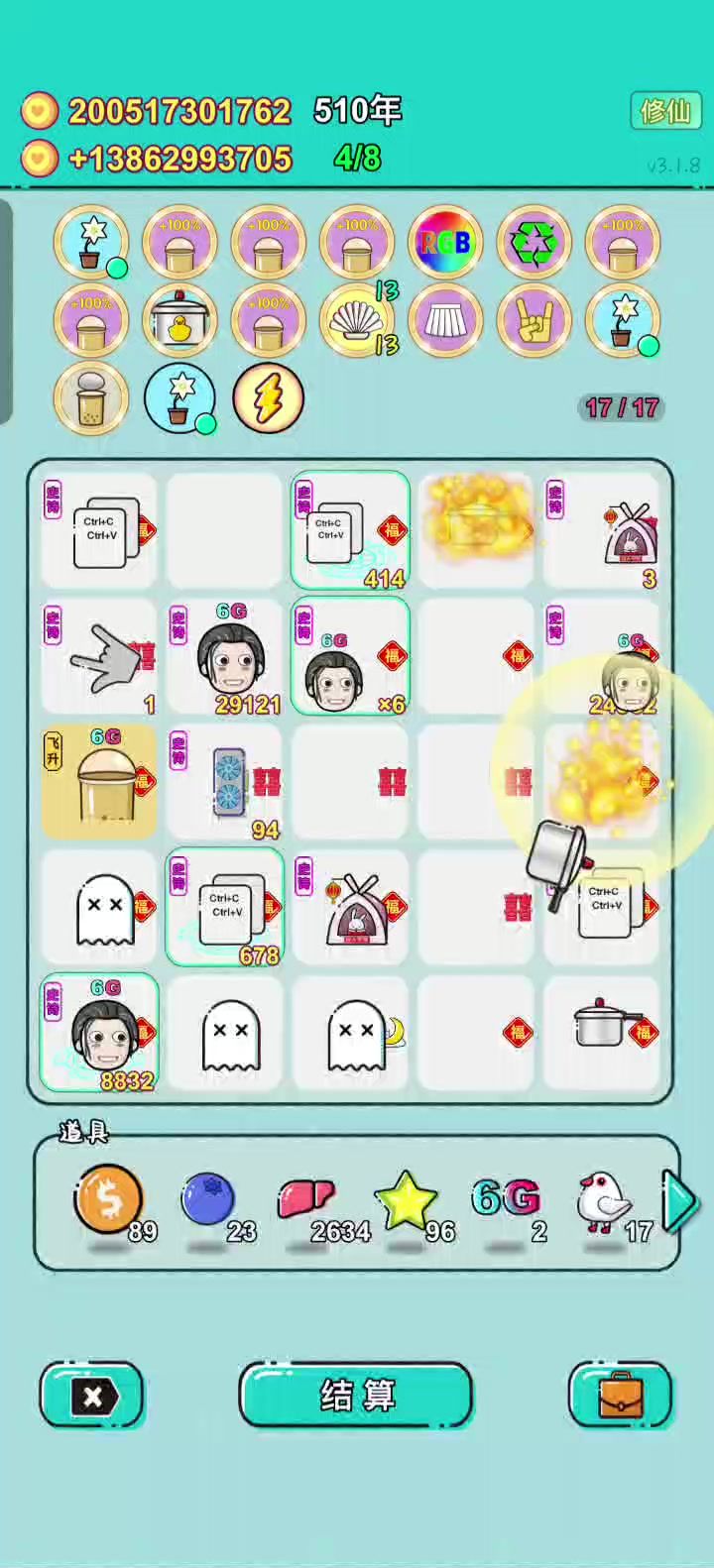This screenshot has width=714, height=1568.
Task: Tap the rubber duck pot relic
Action: (179, 321)
